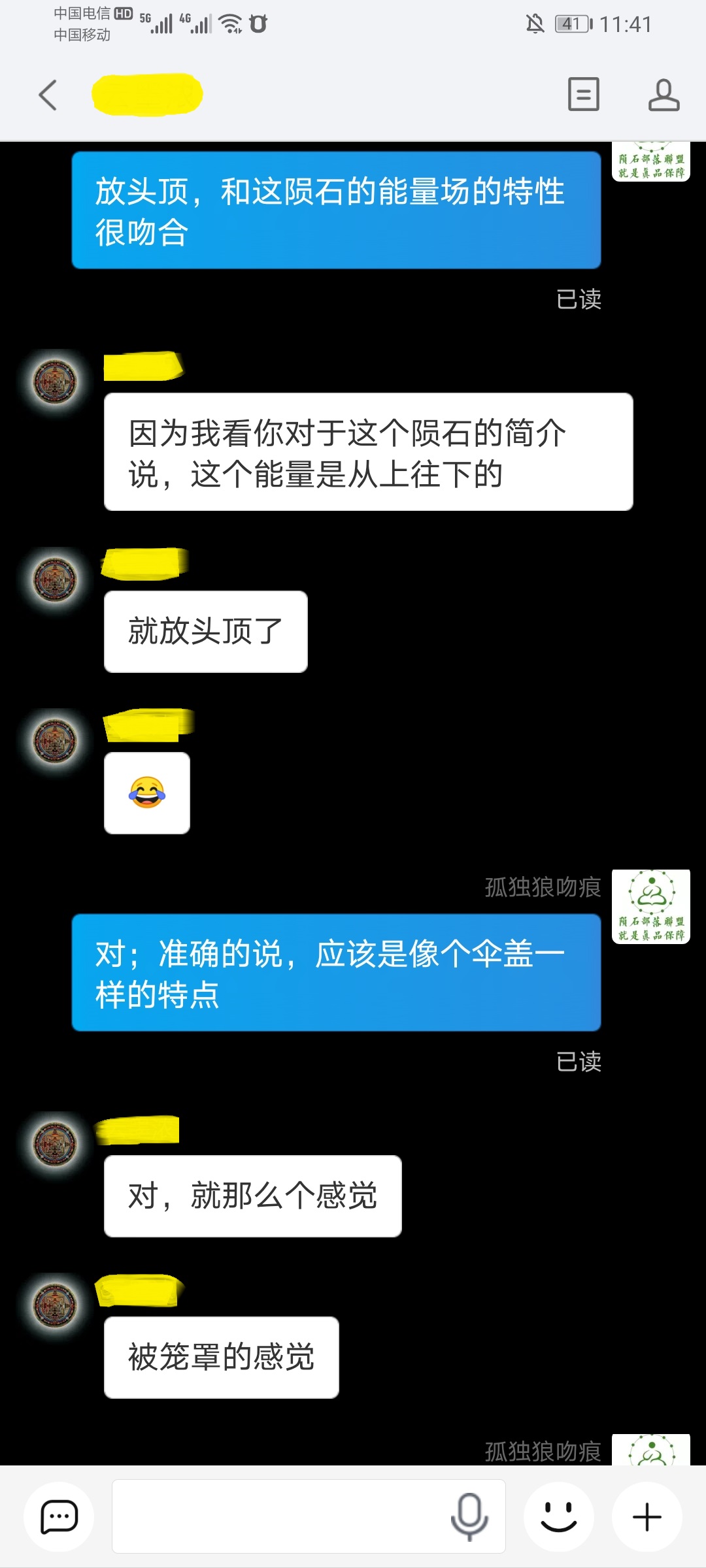Viewport: 706px width, 1568px height.
Task: Go back from this chat
Action: 48,95
